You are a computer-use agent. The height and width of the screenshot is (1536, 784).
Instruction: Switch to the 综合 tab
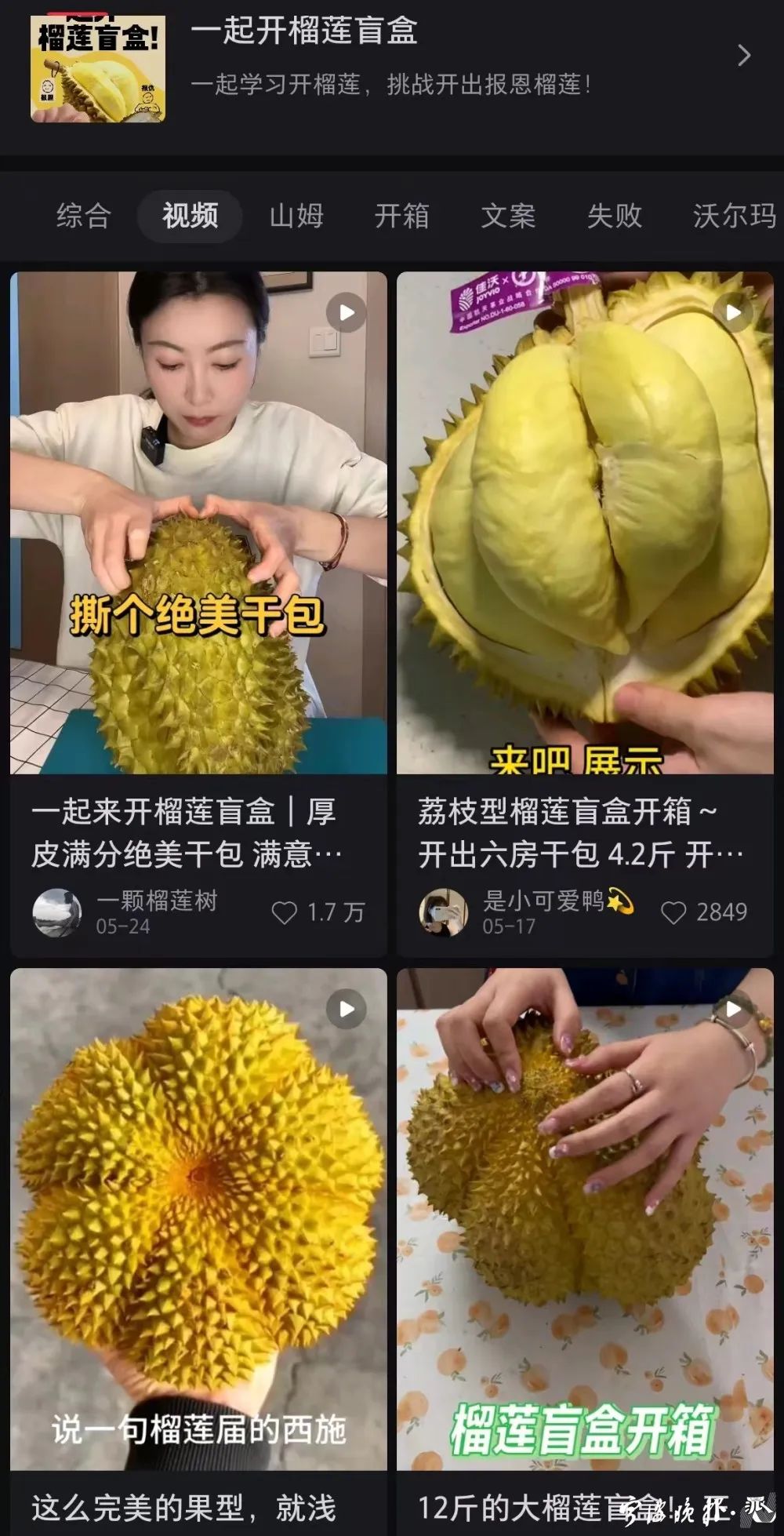[84, 216]
